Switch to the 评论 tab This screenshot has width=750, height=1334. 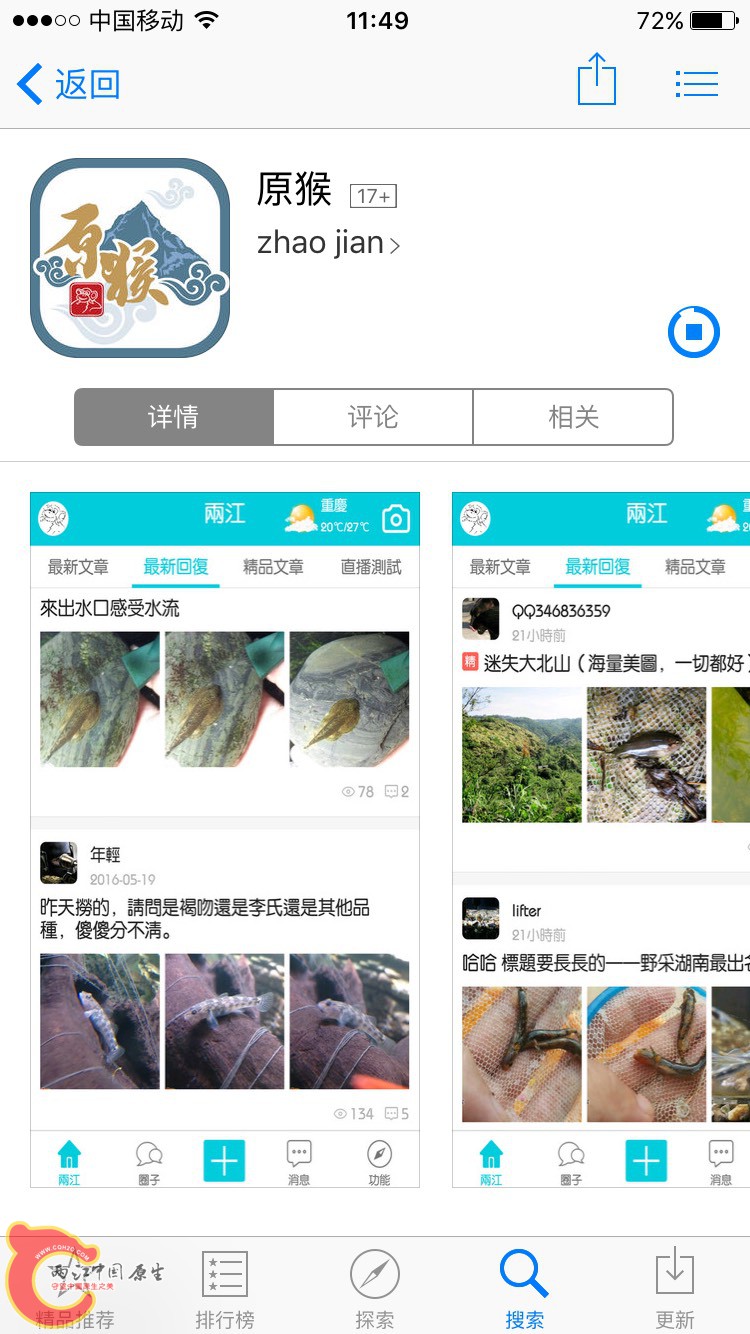373,417
